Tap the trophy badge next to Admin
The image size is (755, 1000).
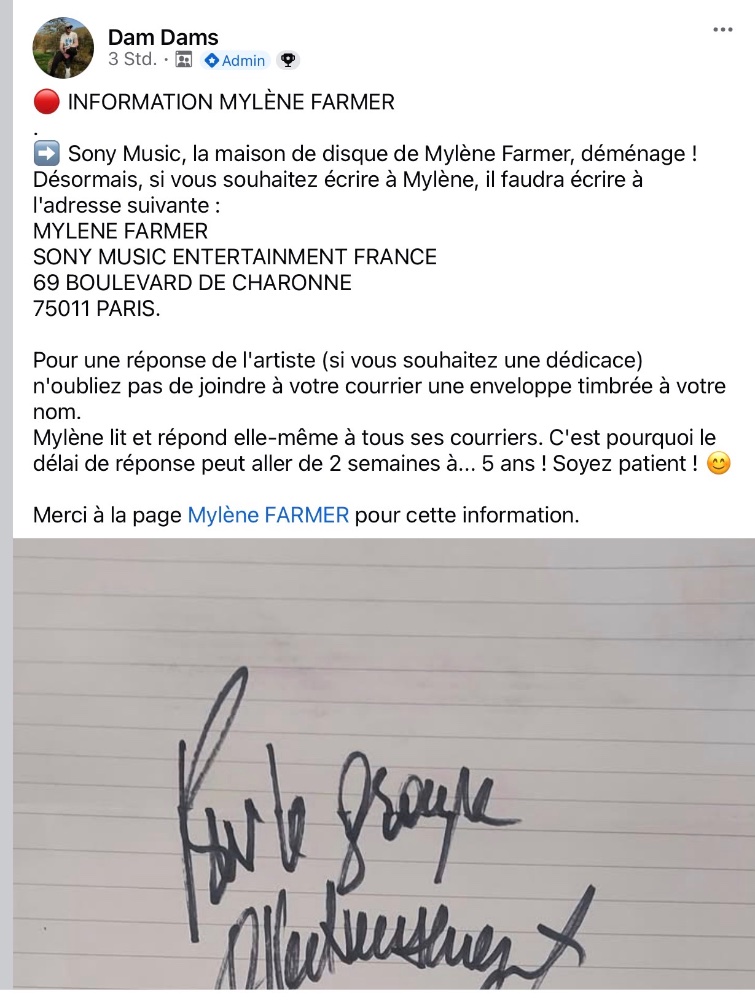tap(287, 60)
